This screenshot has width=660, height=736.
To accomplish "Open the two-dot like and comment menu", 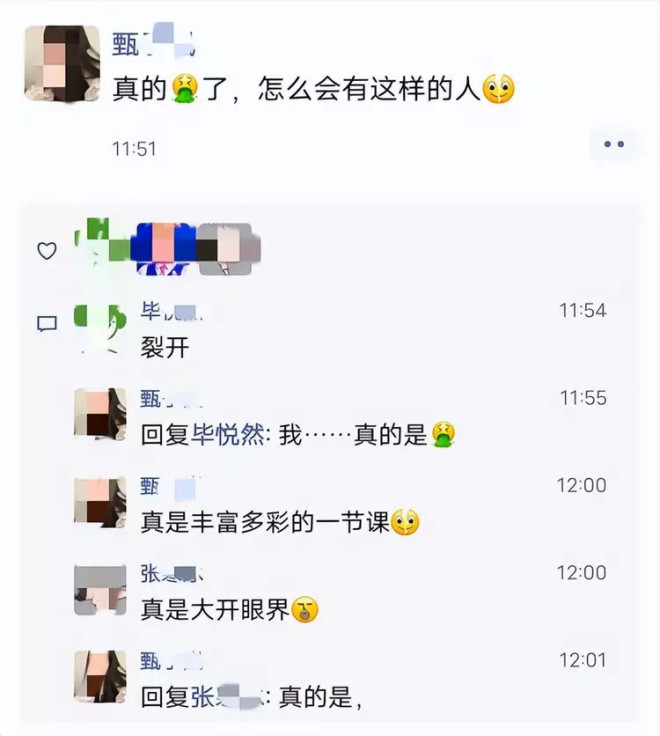I will pyautogui.click(x=613, y=145).
